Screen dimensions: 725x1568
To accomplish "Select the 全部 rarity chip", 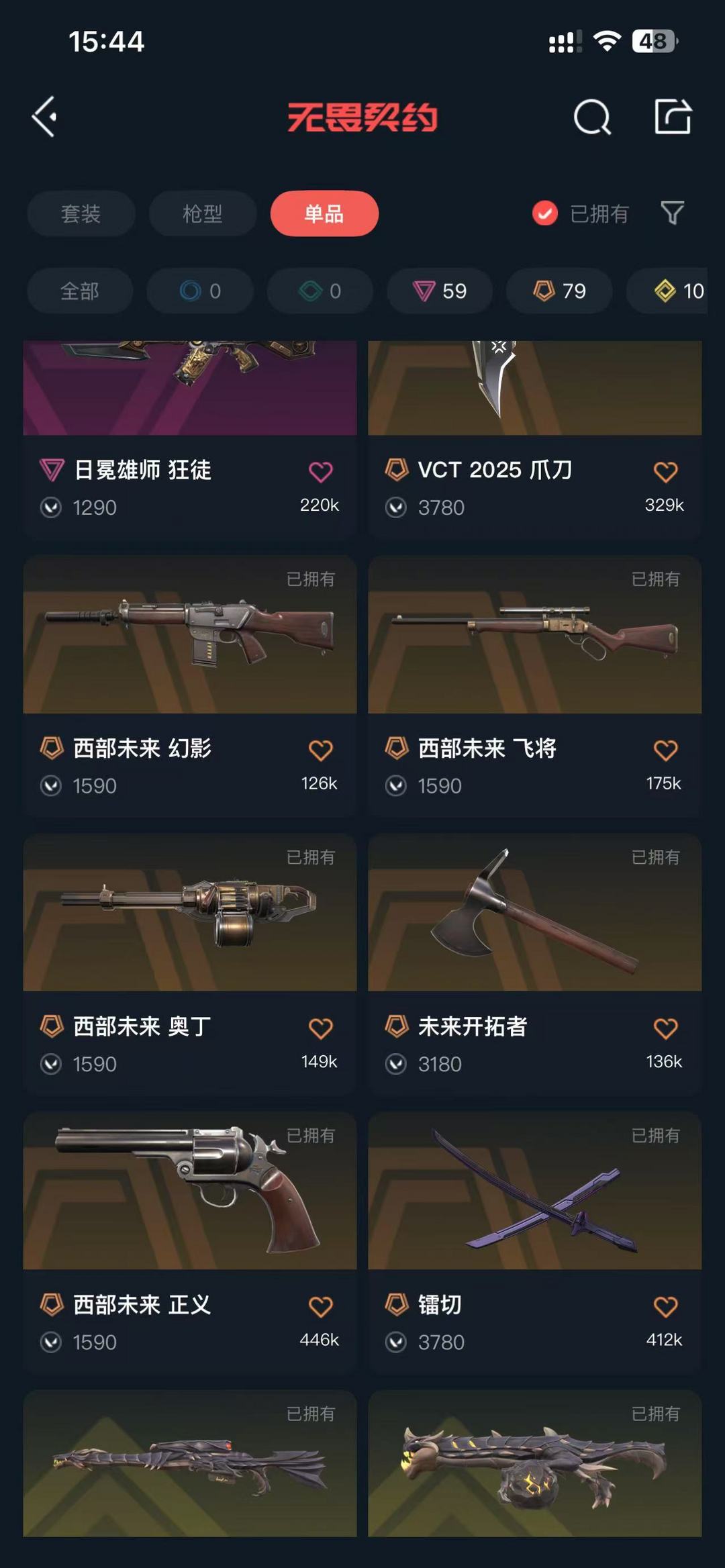I will coord(80,291).
